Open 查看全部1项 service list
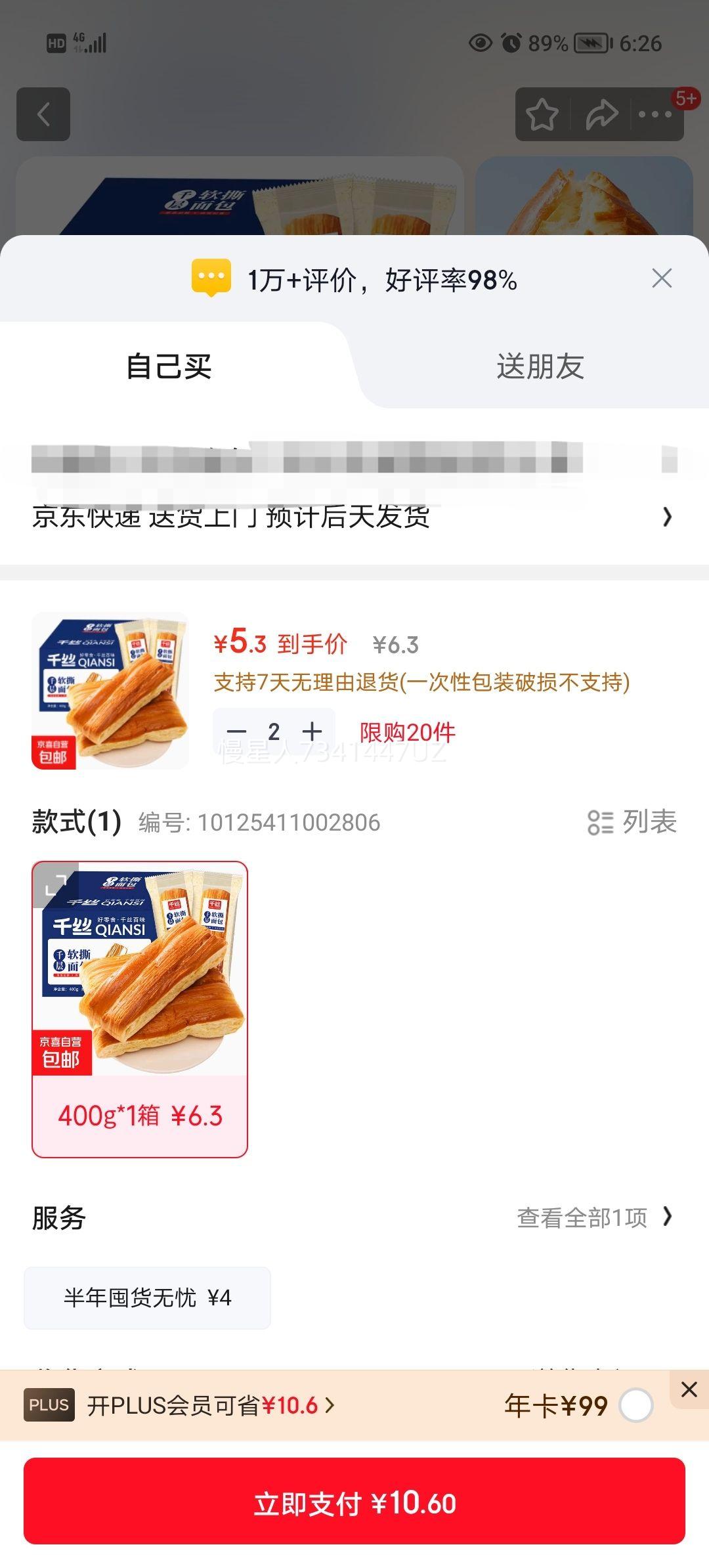Image resolution: width=709 pixels, height=1568 pixels. point(591,1218)
